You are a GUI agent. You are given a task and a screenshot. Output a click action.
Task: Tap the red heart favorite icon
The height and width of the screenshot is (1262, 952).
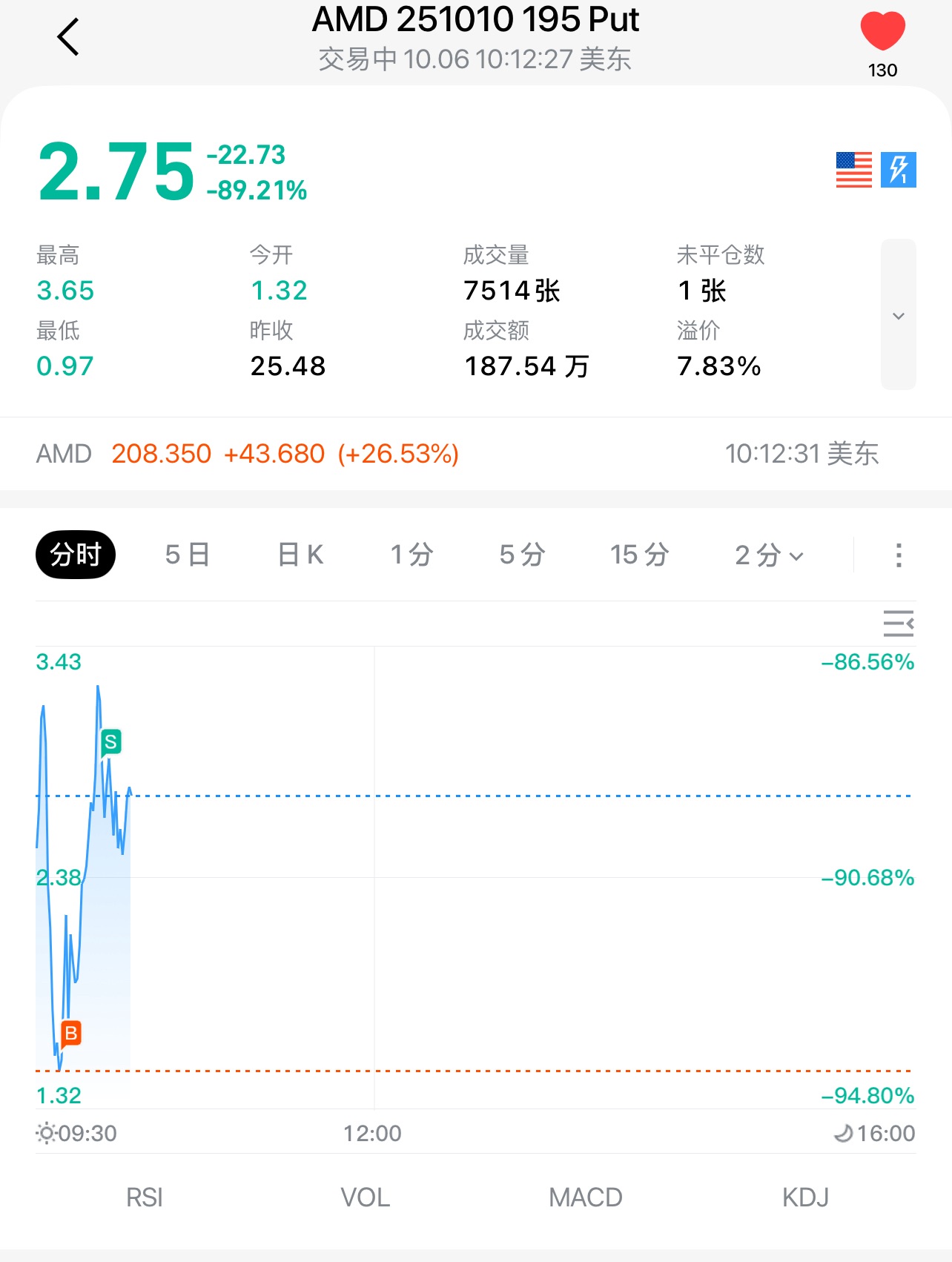tap(882, 31)
